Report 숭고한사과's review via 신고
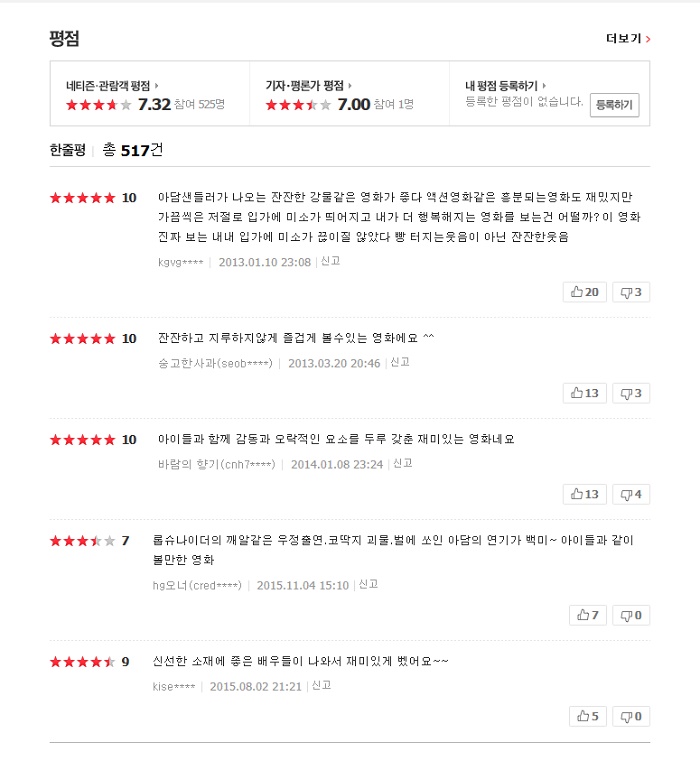Image resolution: width=700 pixels, height=770 pixels. (400, 362)
